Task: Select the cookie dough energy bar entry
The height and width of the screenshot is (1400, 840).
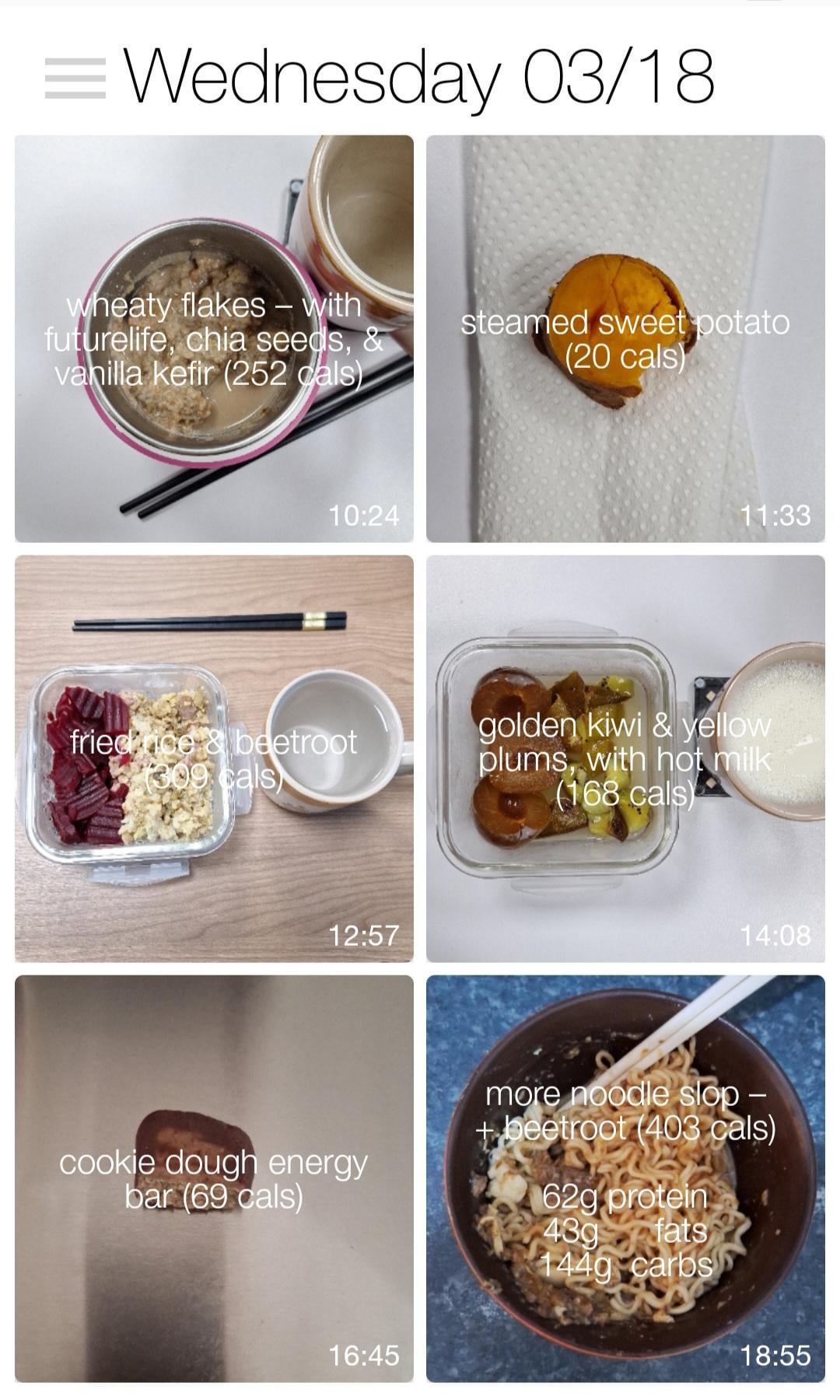Action: pos(214,1179)
